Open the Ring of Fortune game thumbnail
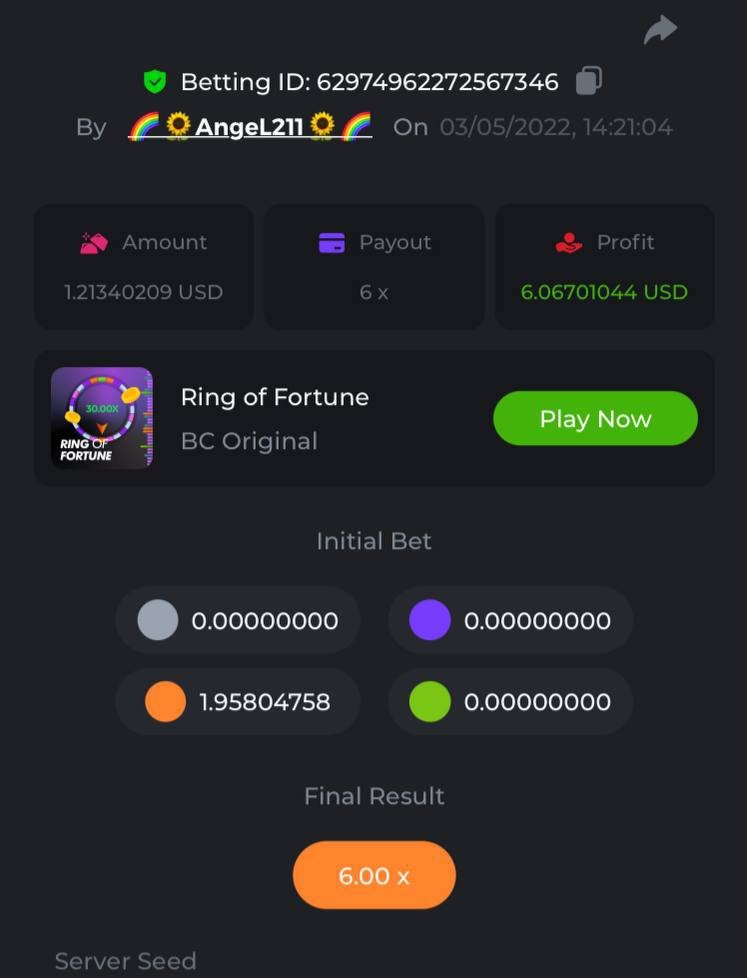Image resolution: width=747 pixels, height=978 pixels. click(x=102, y=418)
